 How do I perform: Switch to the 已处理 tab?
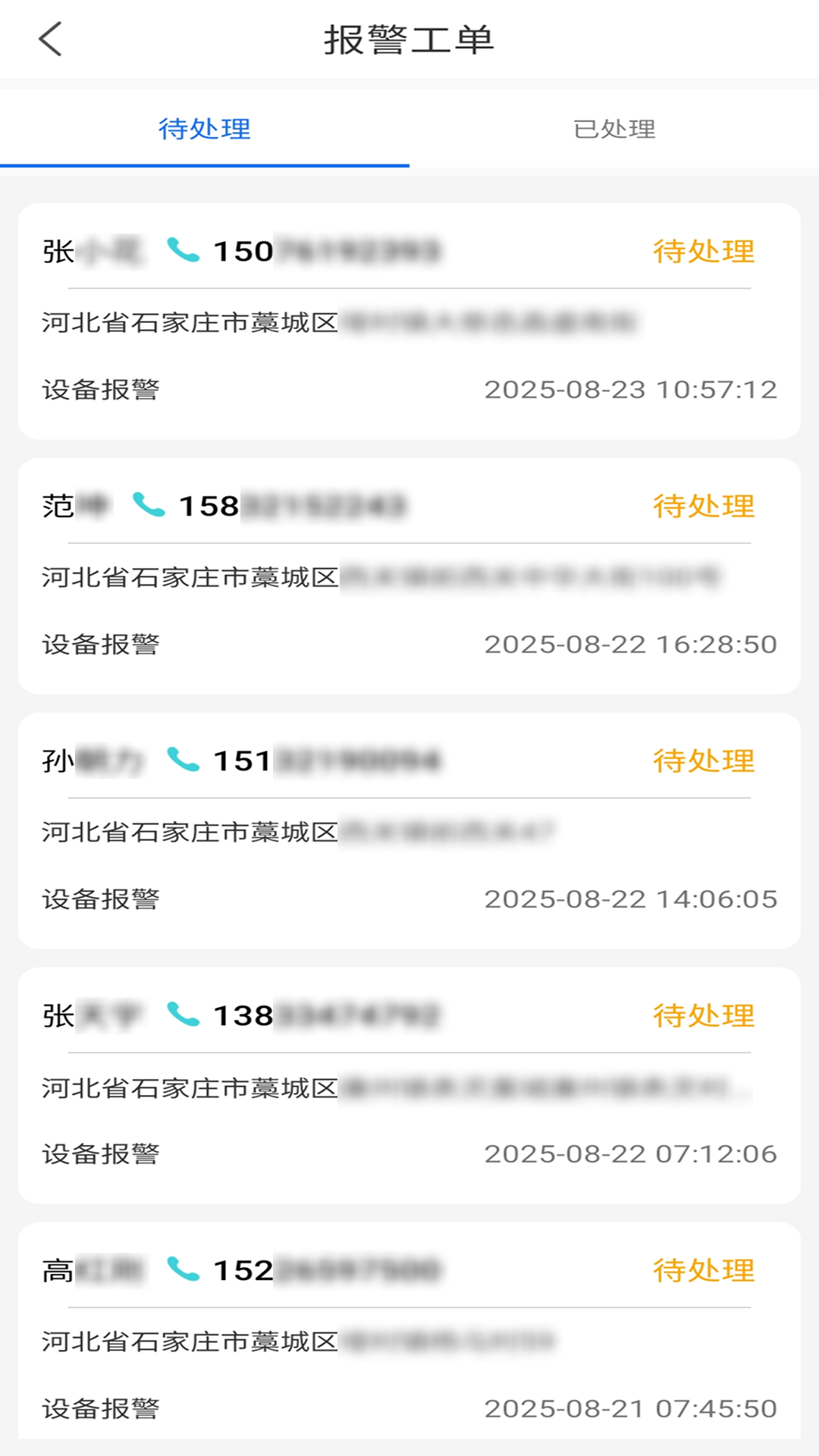pyautogui.click(x=614, y=129)
